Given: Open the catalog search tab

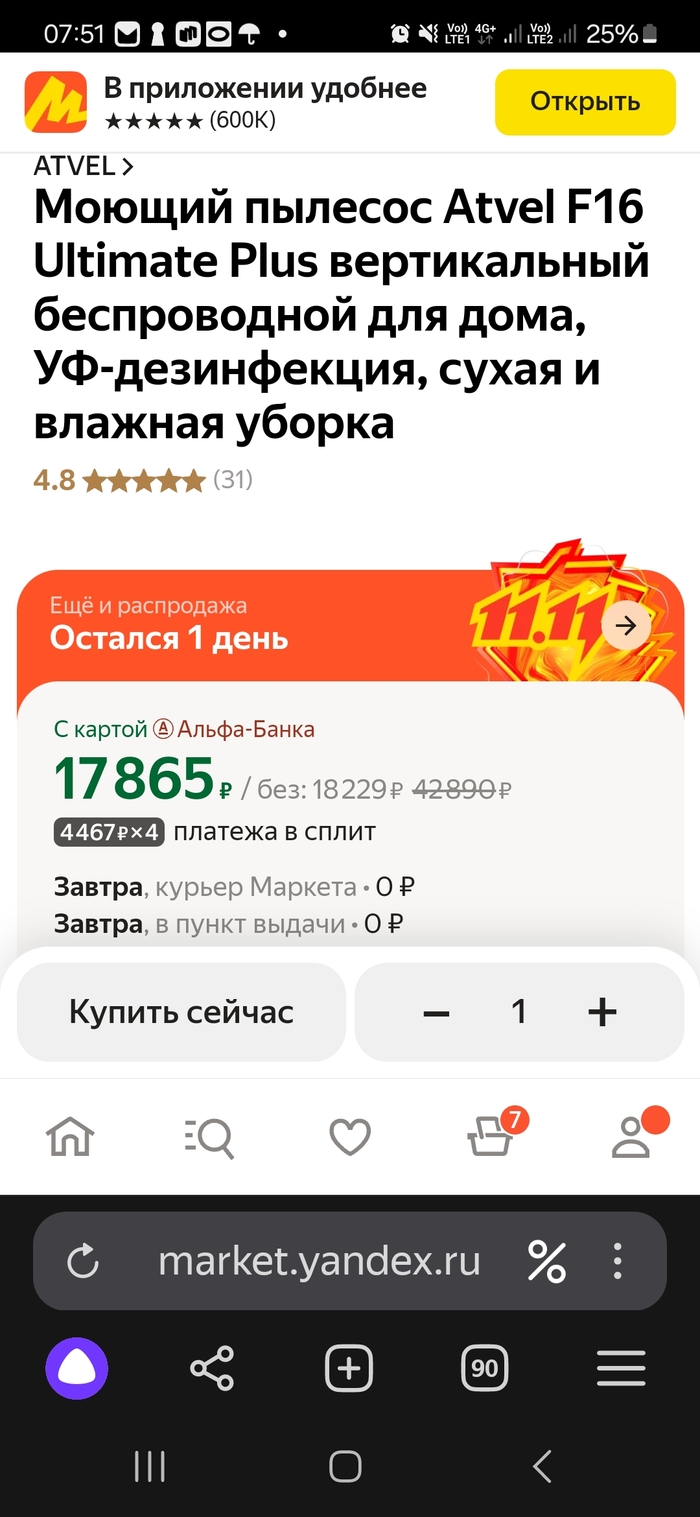Looking at the screenshot, I should pos(209,1138).
